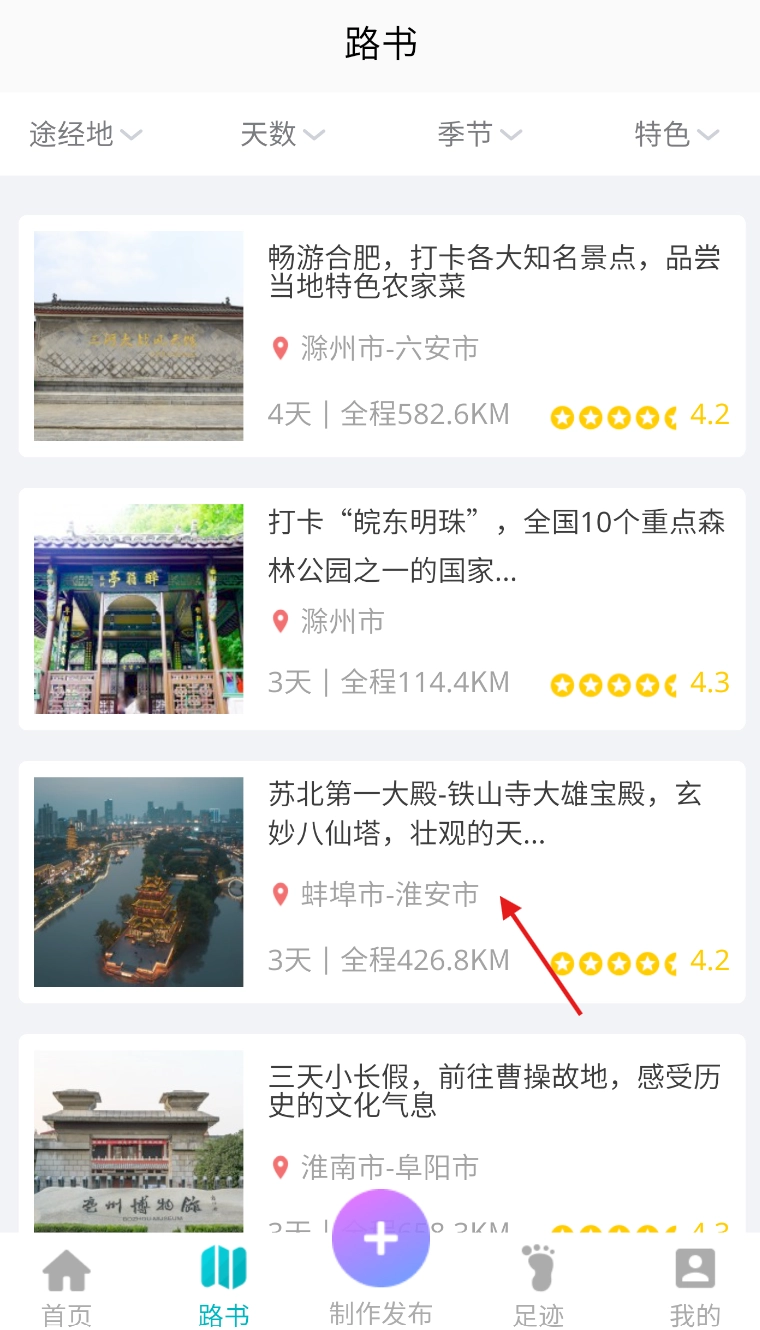Screen dimensions: 760x1330
Task: Expand the 季节 filter
Action: 480,134
